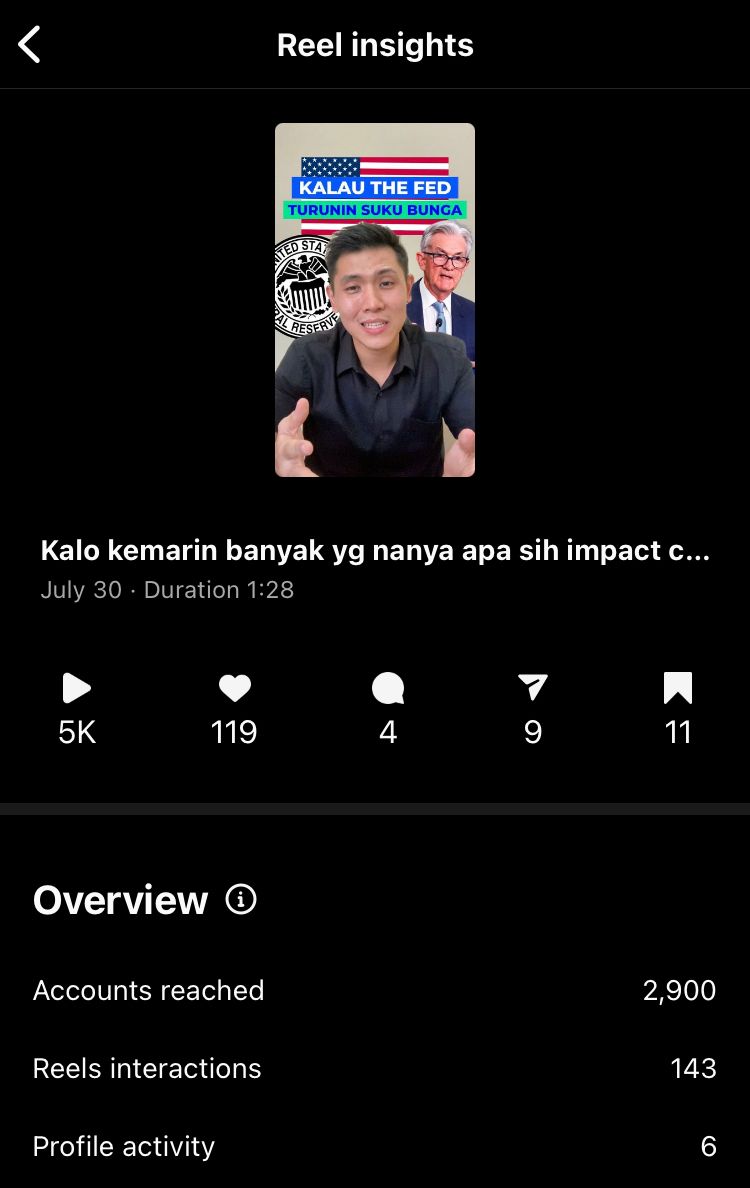Go back from Reel insights

click(30, 45)
